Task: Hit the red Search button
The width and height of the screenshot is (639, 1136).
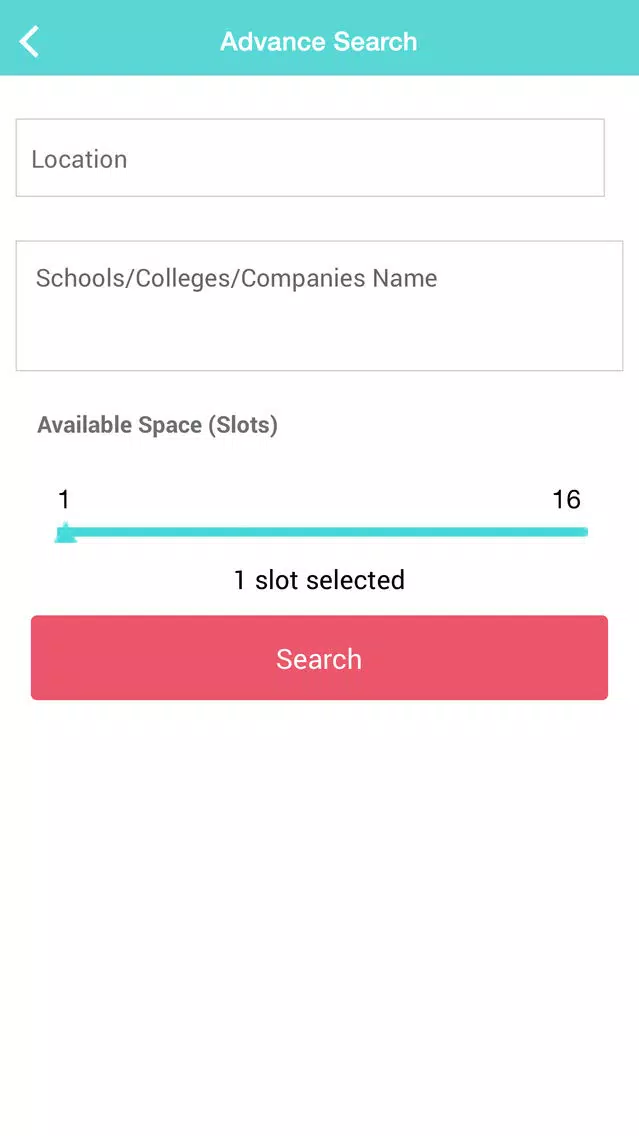Action: (x=320, y=658)
